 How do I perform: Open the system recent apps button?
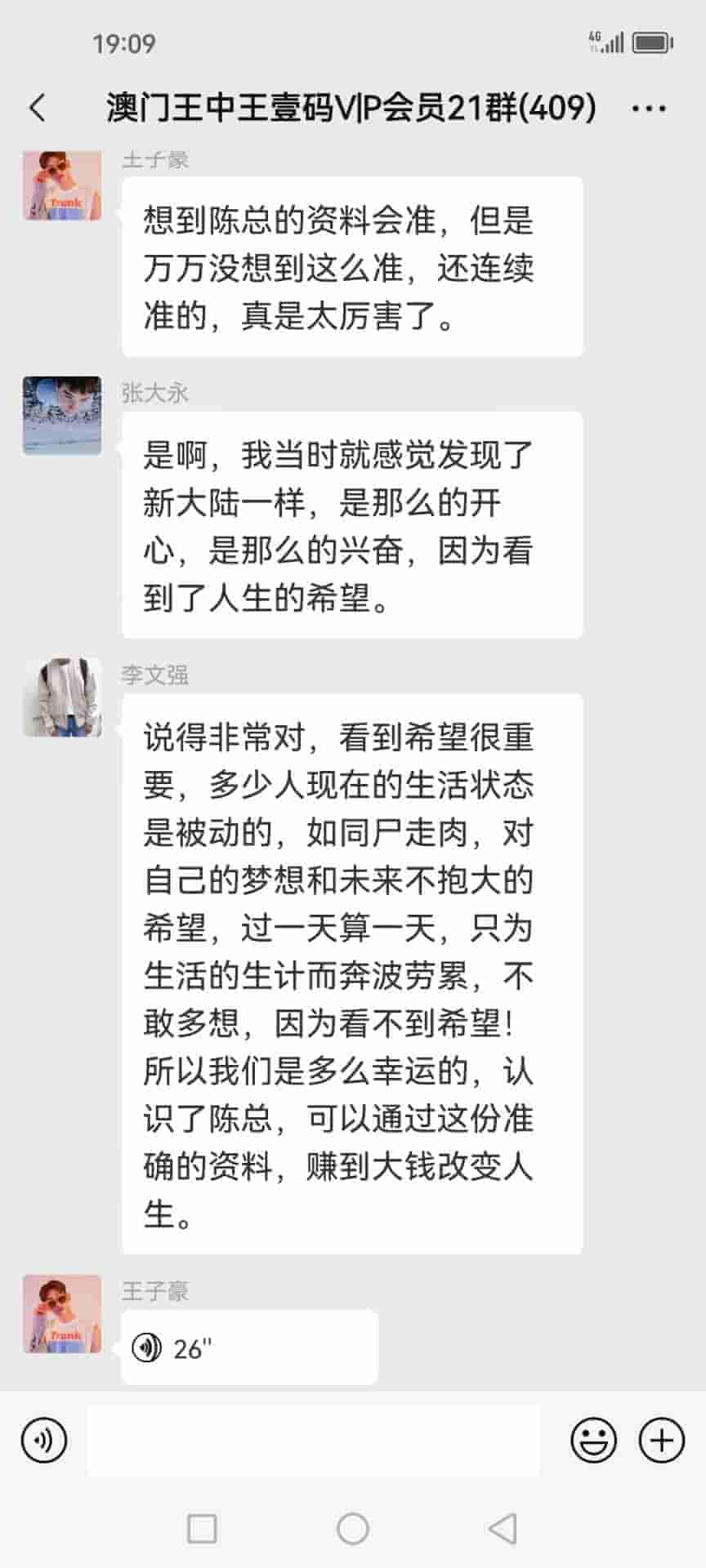click(x=202, y=1528)
